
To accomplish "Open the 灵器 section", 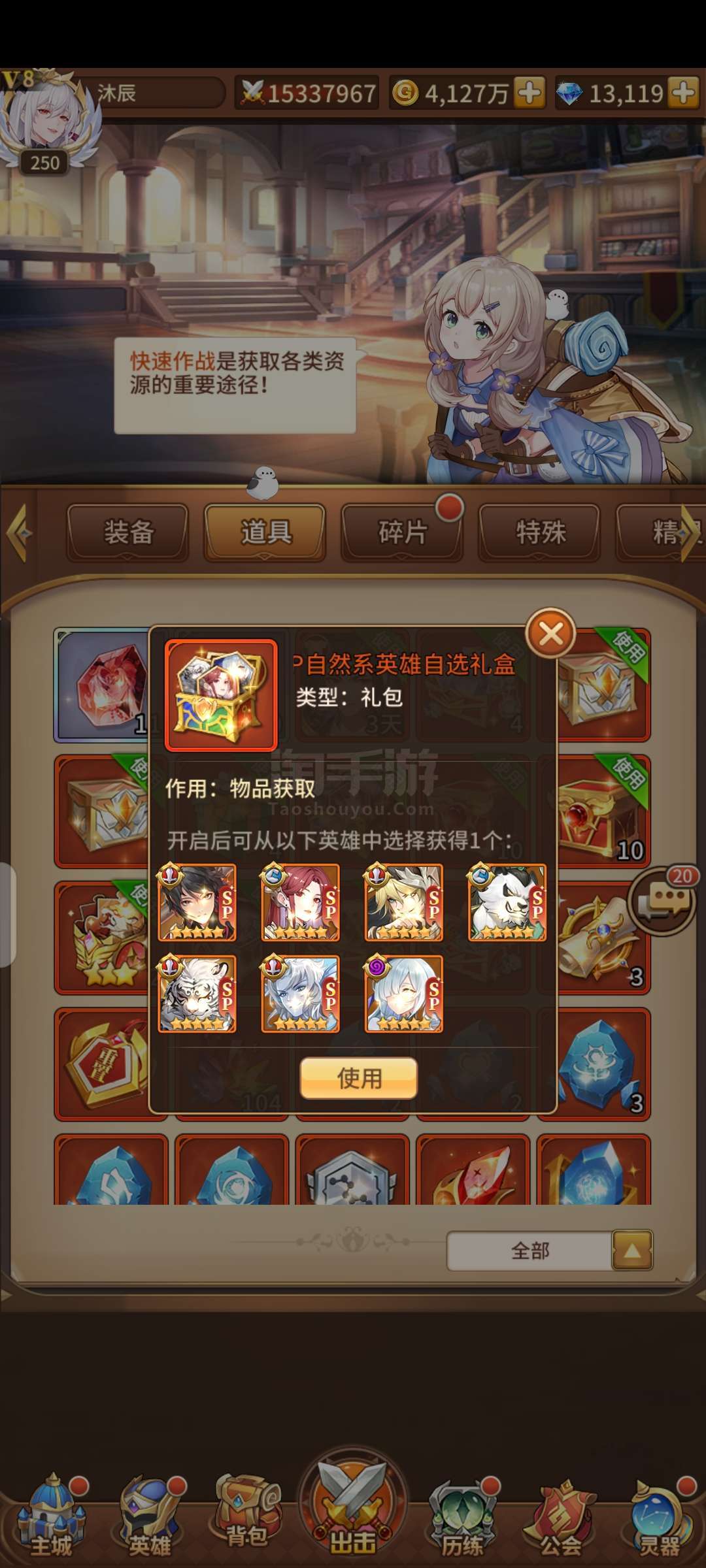I will (x=659, y=1516).
